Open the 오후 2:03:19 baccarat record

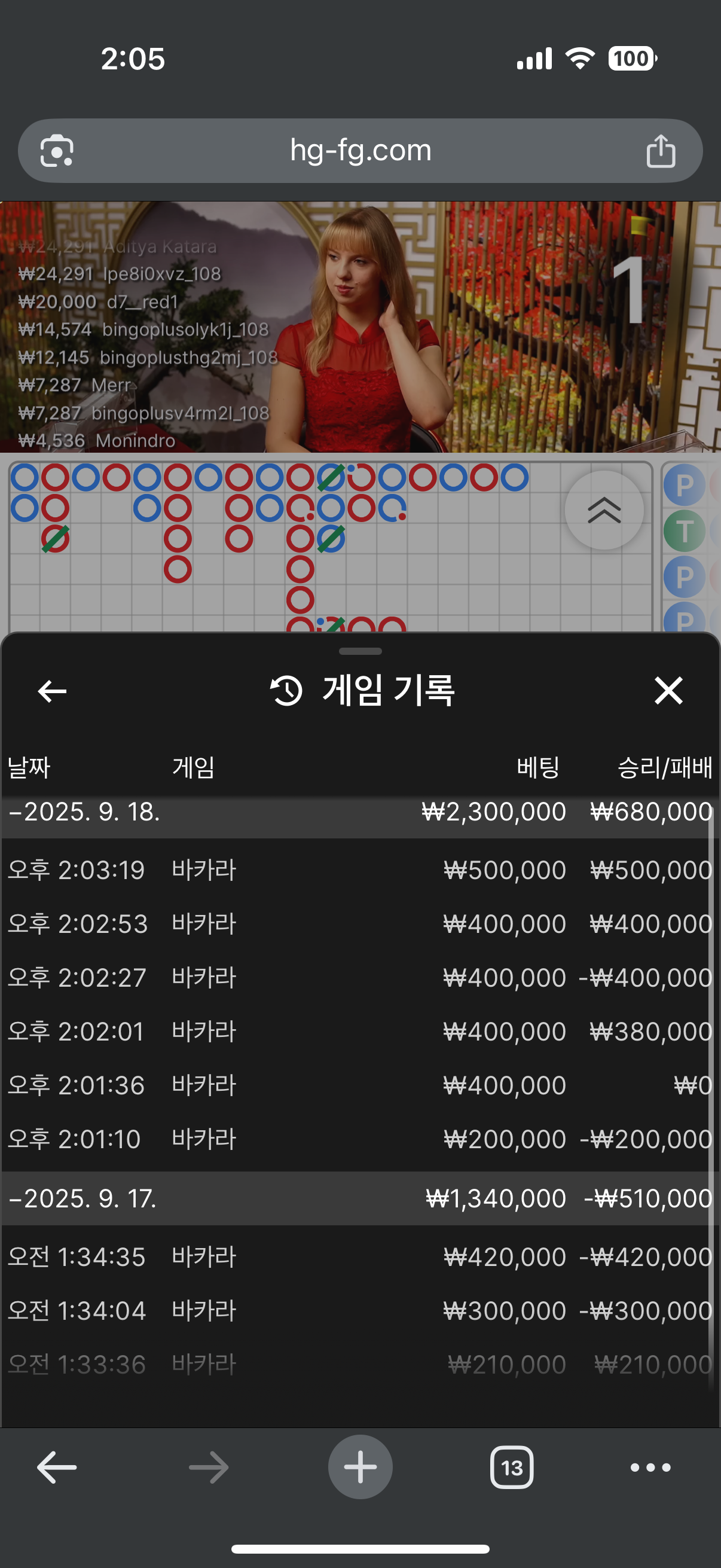pos(359,870)
